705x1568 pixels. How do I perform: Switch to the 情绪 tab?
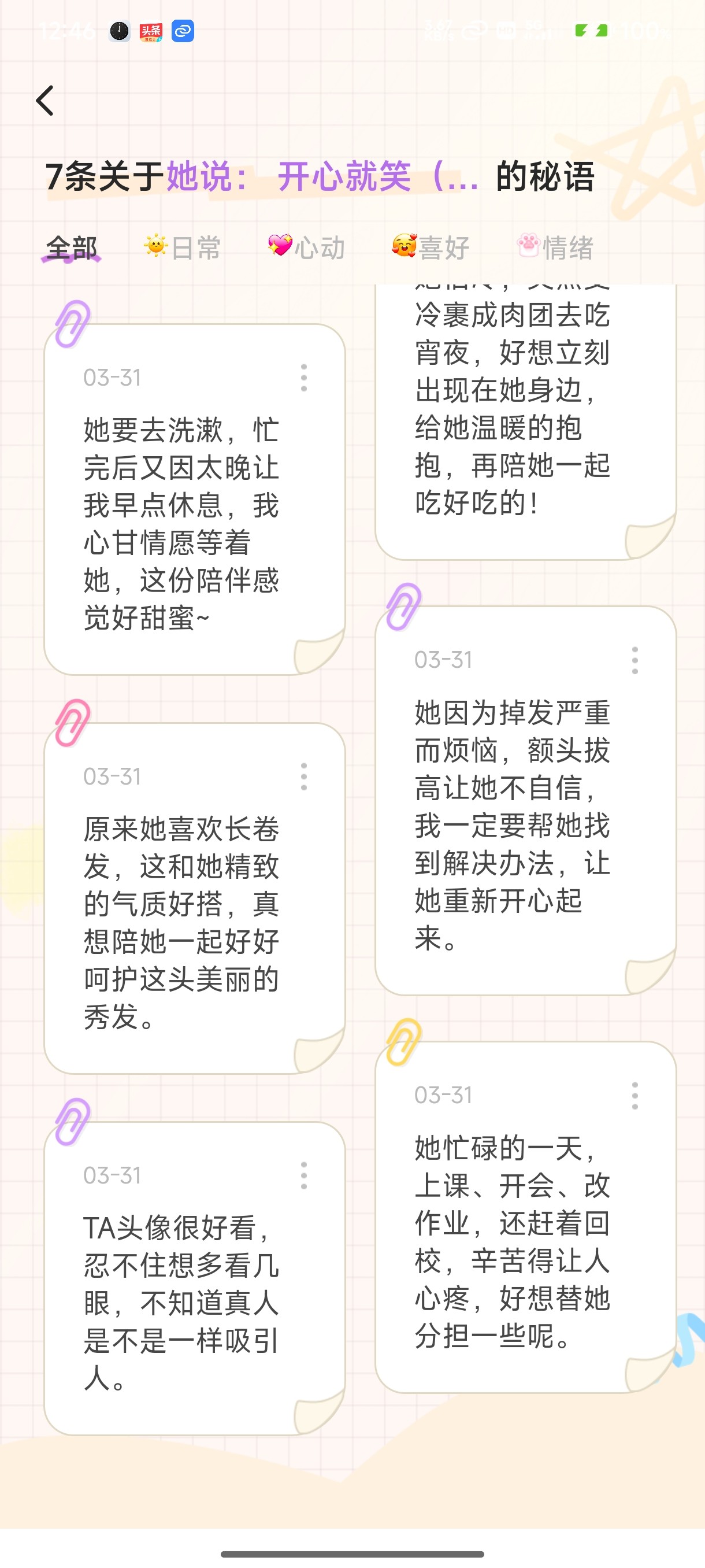coord(555,247)
